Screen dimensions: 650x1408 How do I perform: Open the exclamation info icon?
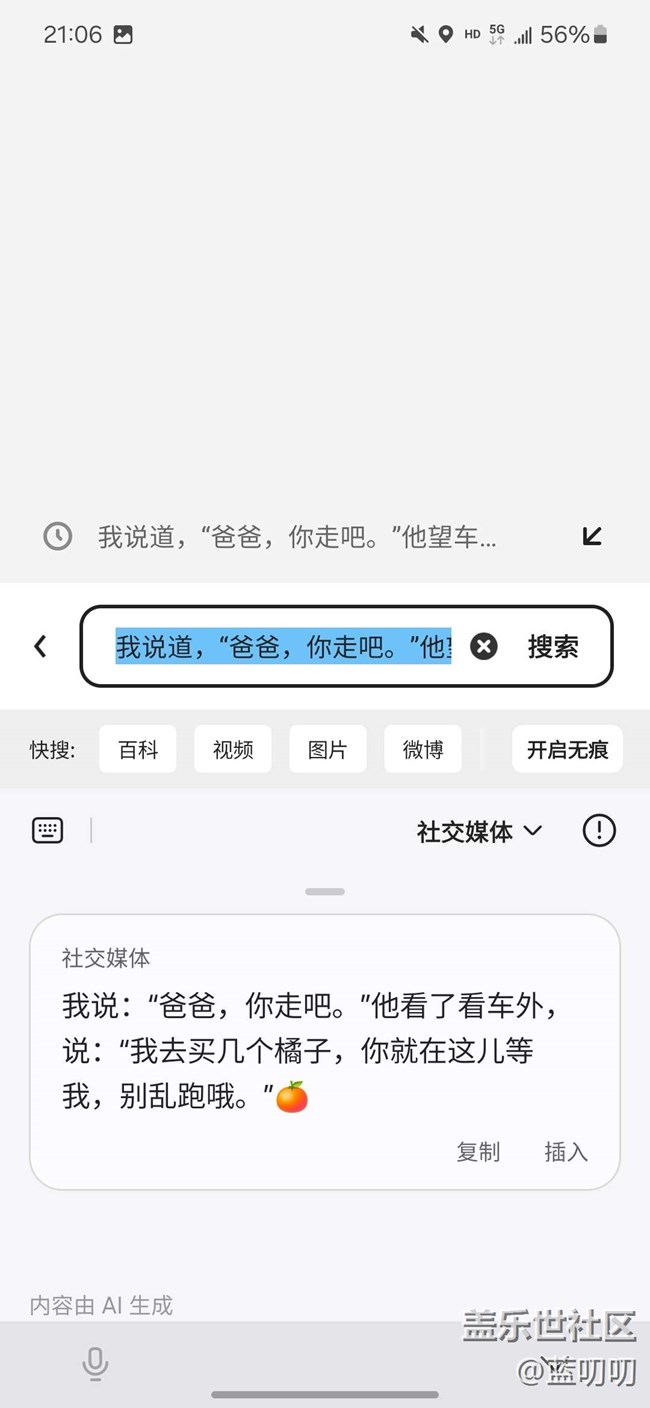[x=599, y=830]
